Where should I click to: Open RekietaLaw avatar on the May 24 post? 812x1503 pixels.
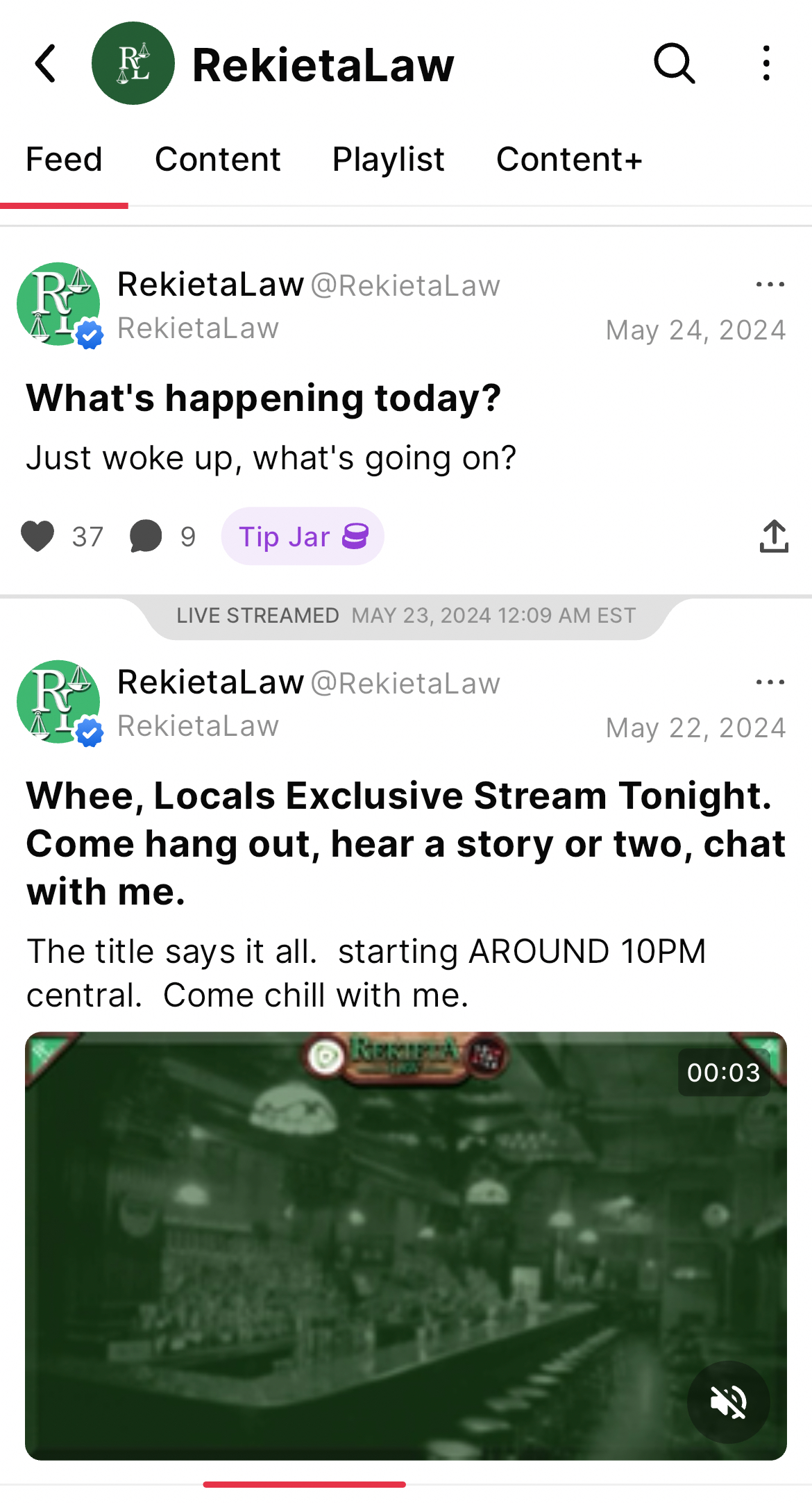[59, 304]
